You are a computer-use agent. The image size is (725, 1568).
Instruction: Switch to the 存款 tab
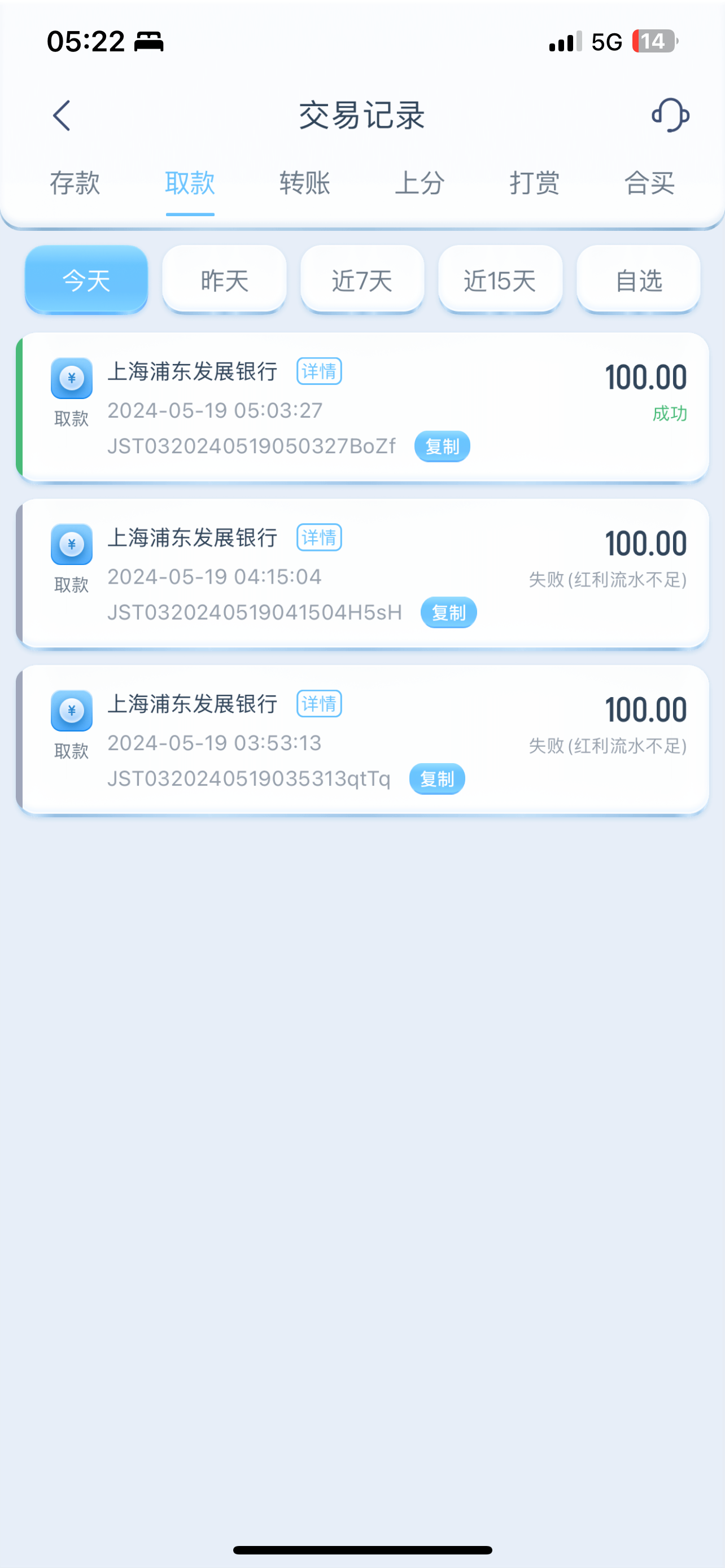tap(75, 183)
